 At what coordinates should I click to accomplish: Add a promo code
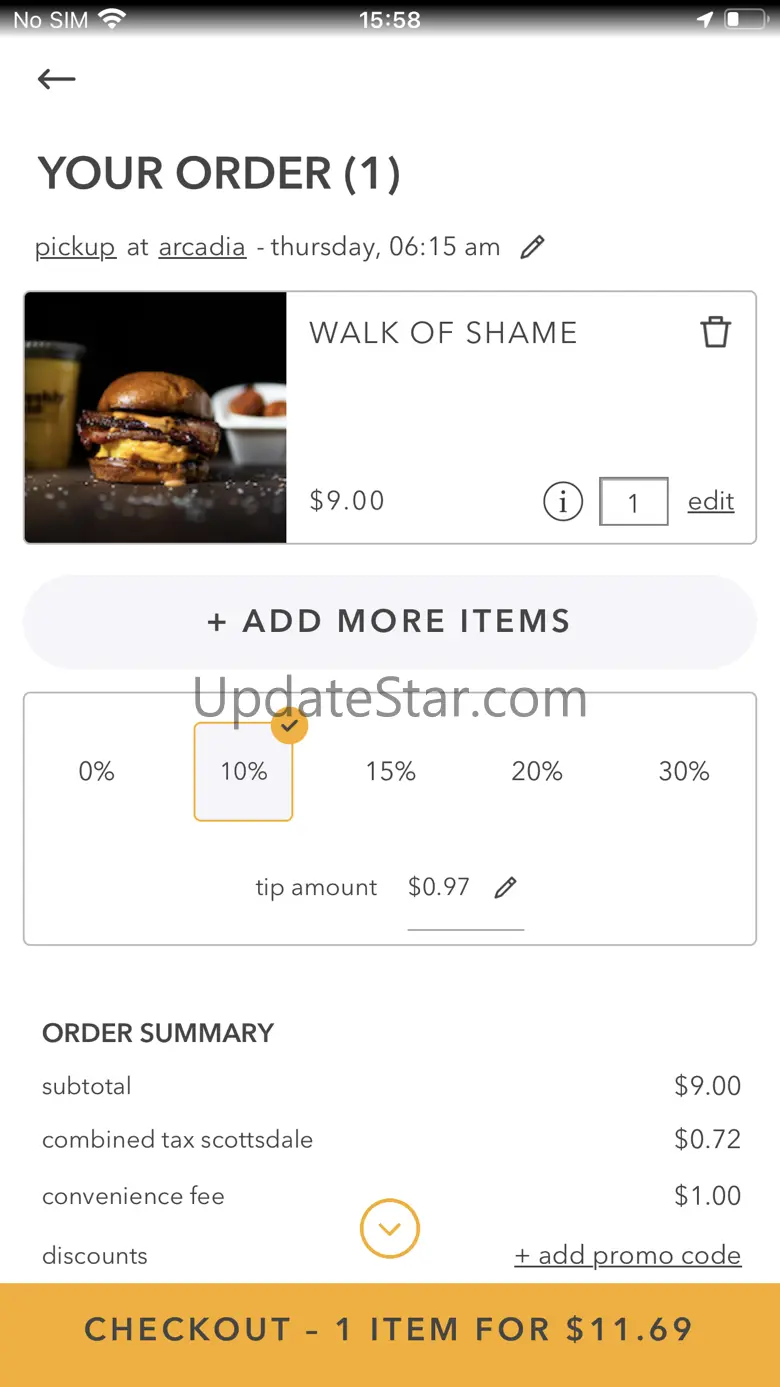(628, 1255)
